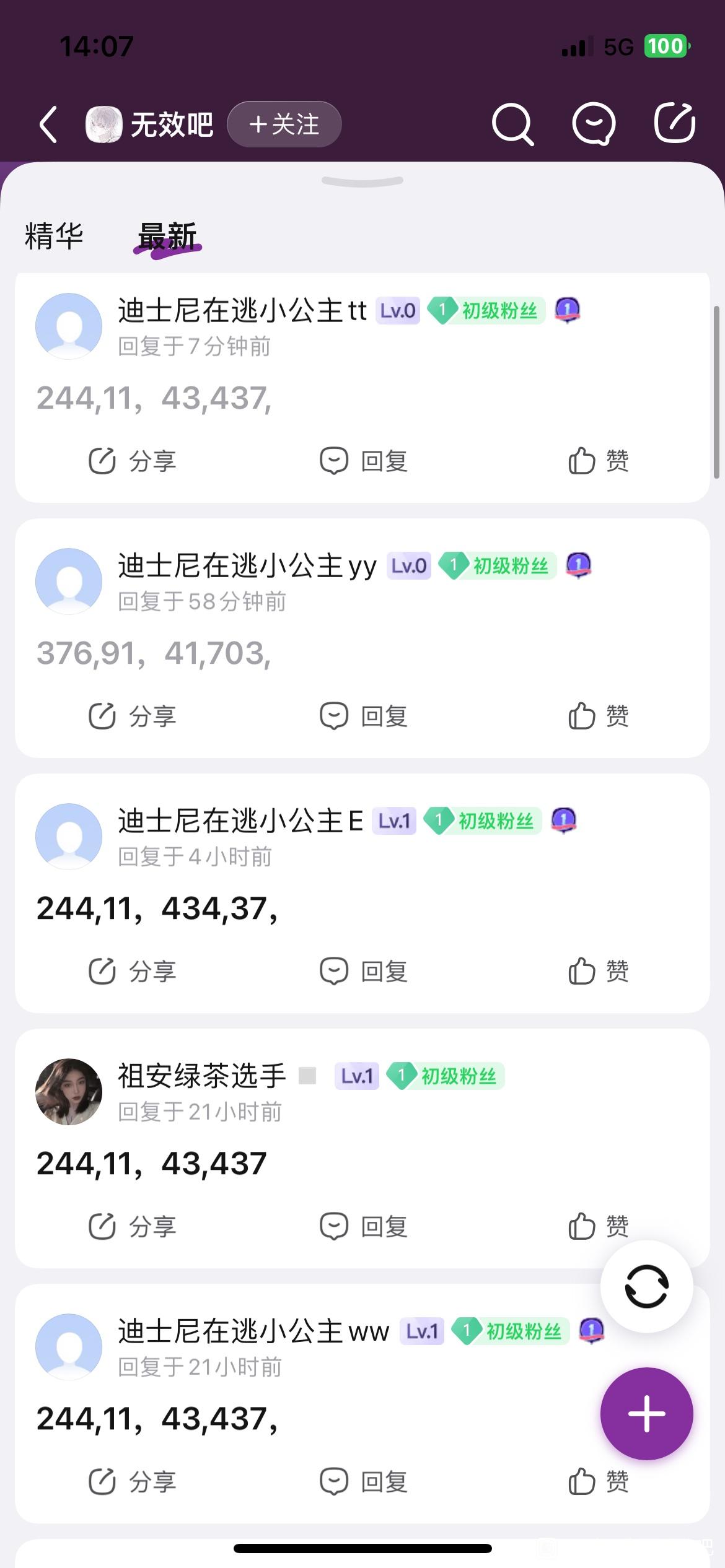Viewport: 725px width, 1568px height.
Task: Open 祖安绿茶选手's profile avatar
Action: (69, 1092)
